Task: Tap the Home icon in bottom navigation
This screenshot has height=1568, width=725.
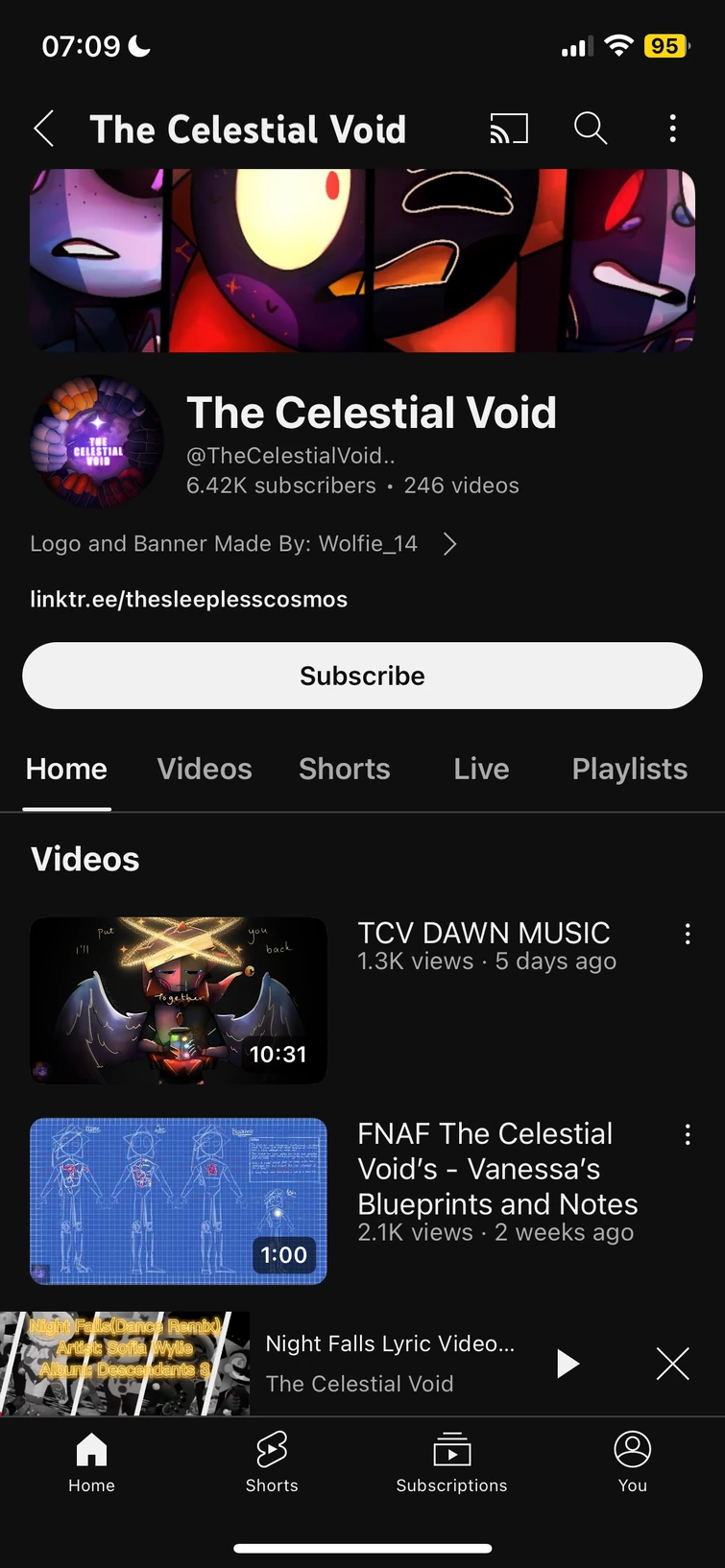Action: (91, 1461)
